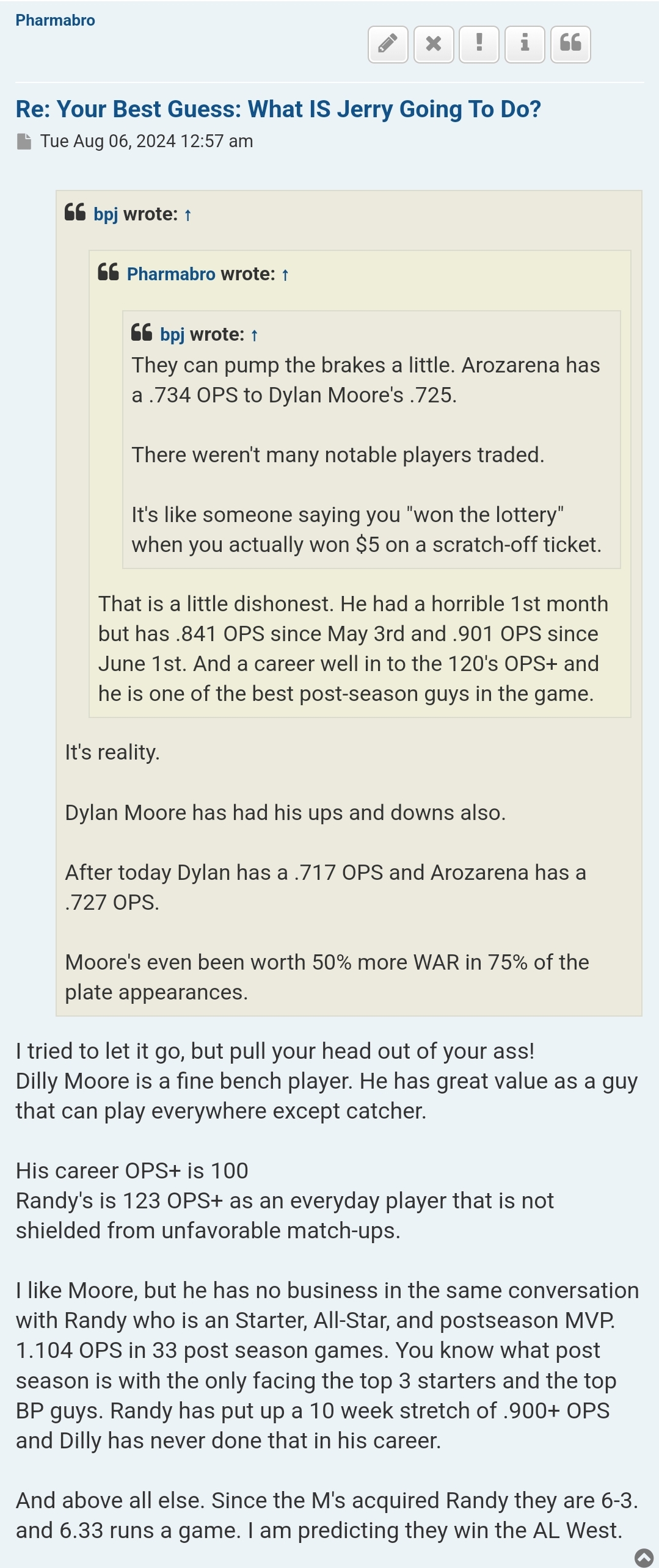659x1568 pixels.
Task: Open bpj's profile in the innermost quote
Action: tap(172, 335)
